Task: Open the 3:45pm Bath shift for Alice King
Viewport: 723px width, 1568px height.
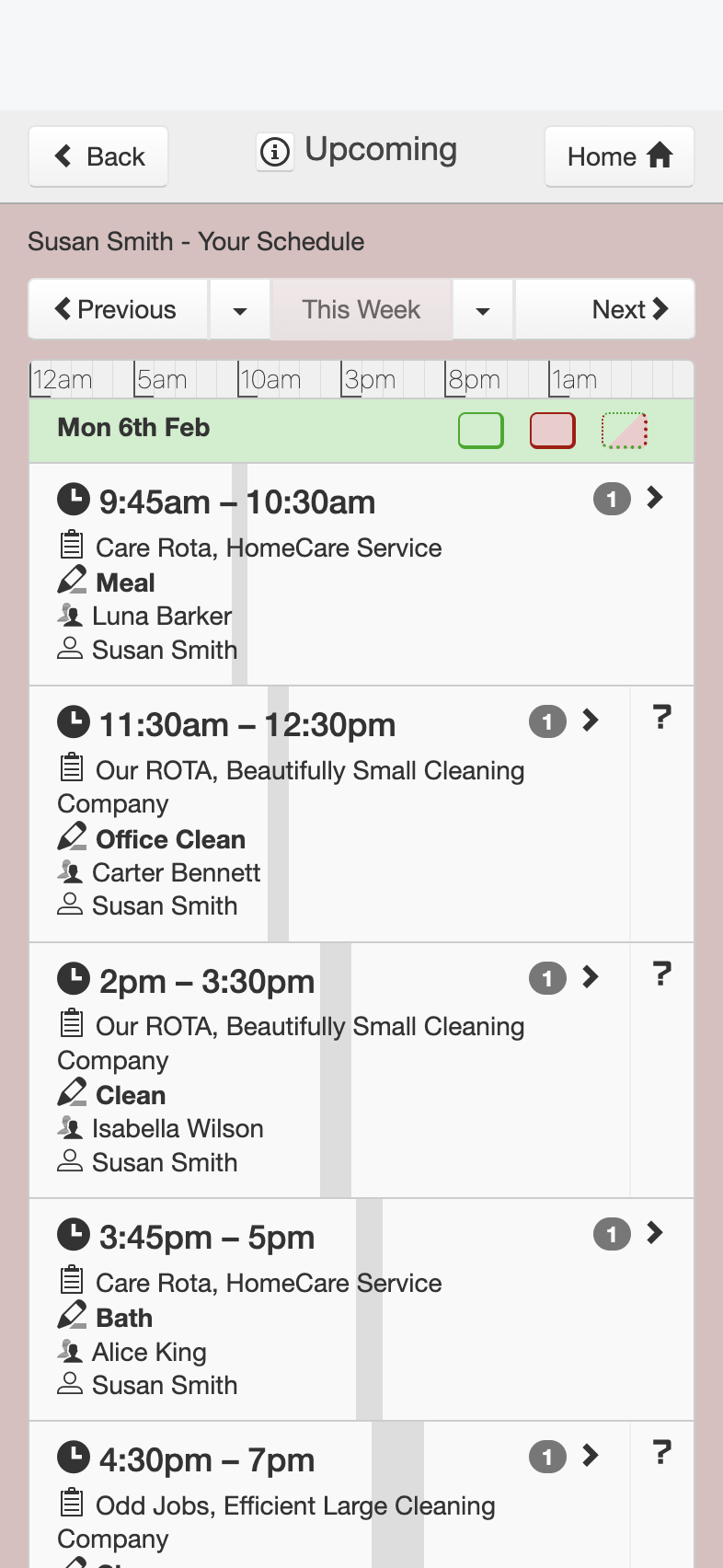Action: [361, 1309]
